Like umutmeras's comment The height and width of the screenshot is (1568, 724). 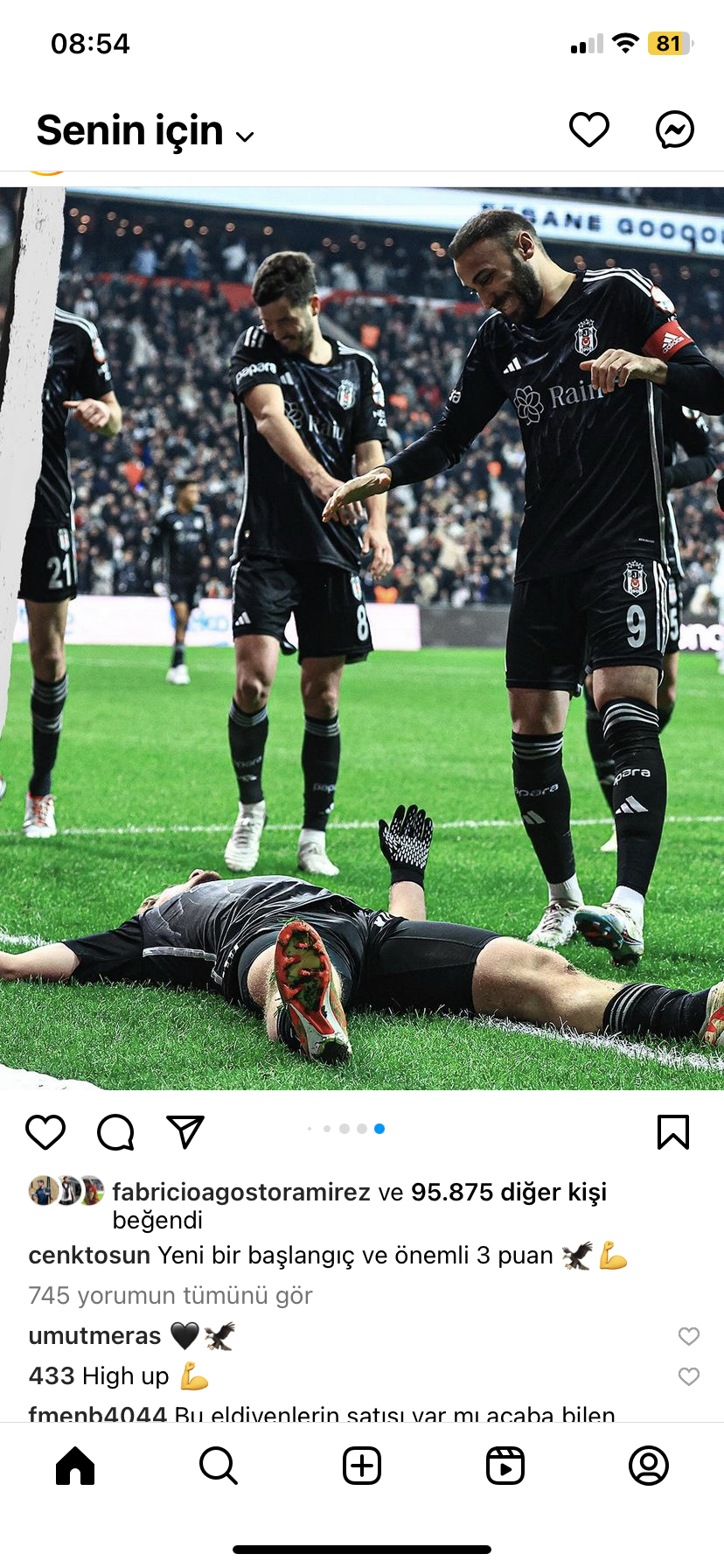click(689, 1336)
